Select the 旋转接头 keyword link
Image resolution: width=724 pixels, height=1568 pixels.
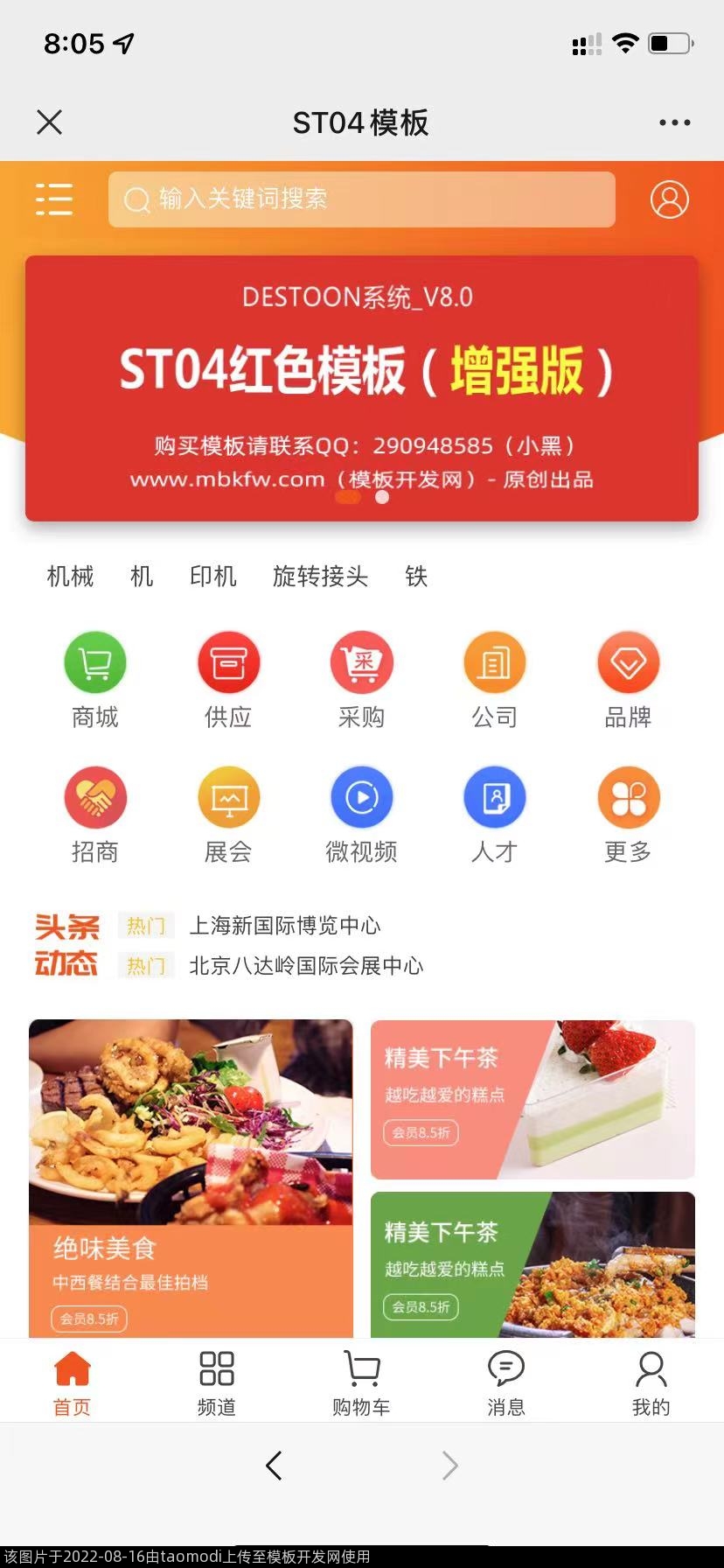pyautogui.click(x=320, y=577)
